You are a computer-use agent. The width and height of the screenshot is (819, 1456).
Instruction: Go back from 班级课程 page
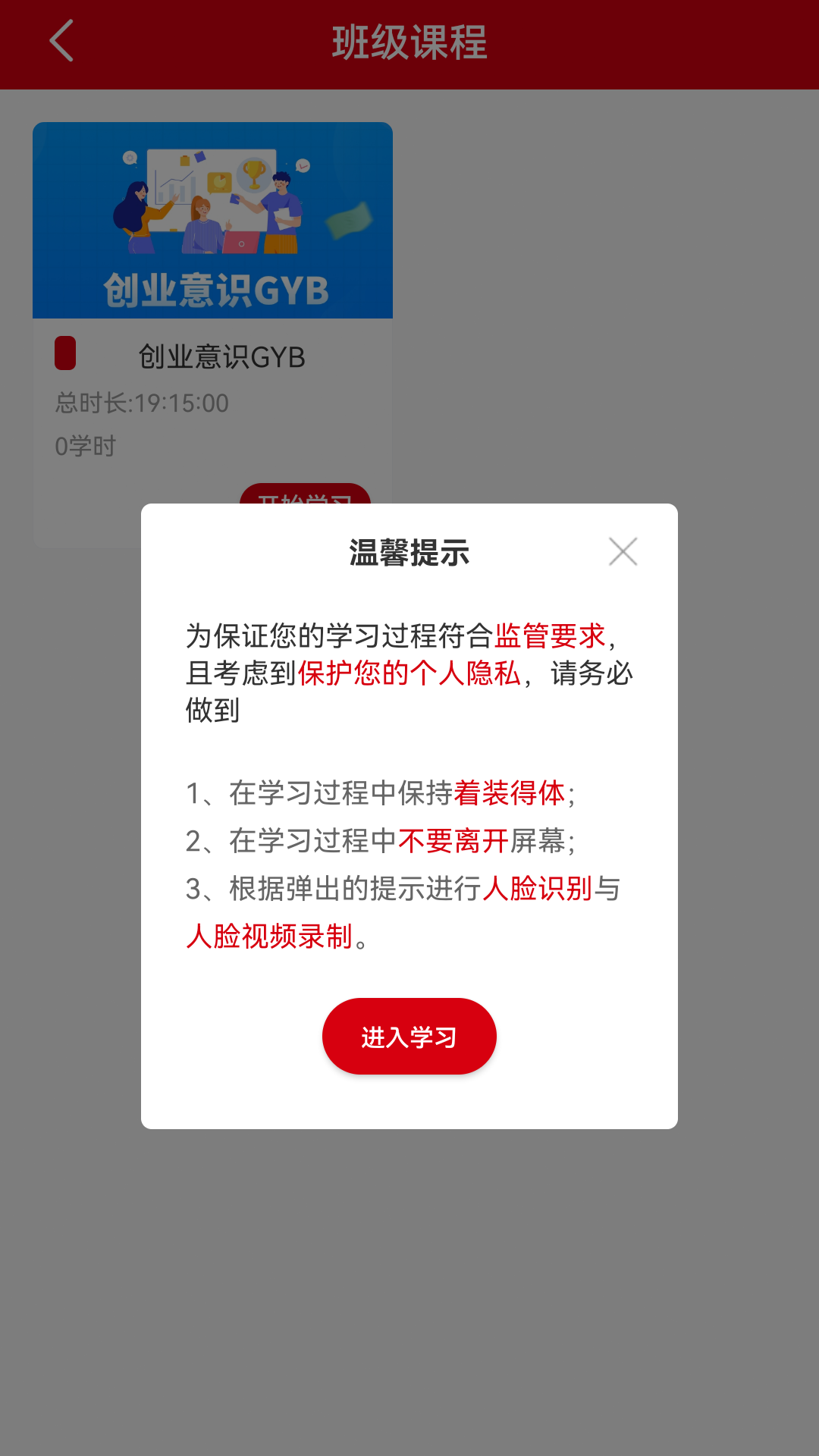[61, 42]
